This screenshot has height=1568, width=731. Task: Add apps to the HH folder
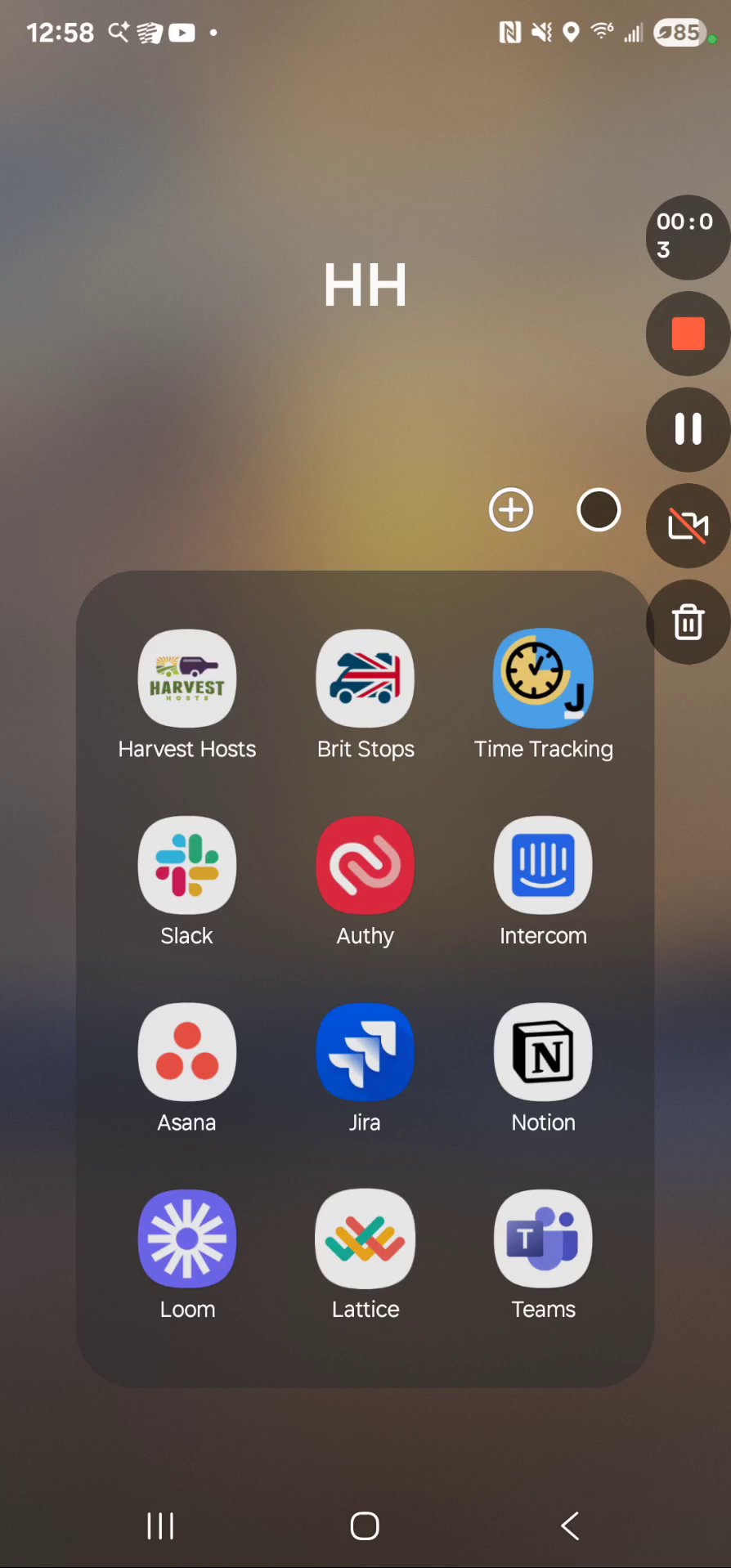tap(511, 510)
